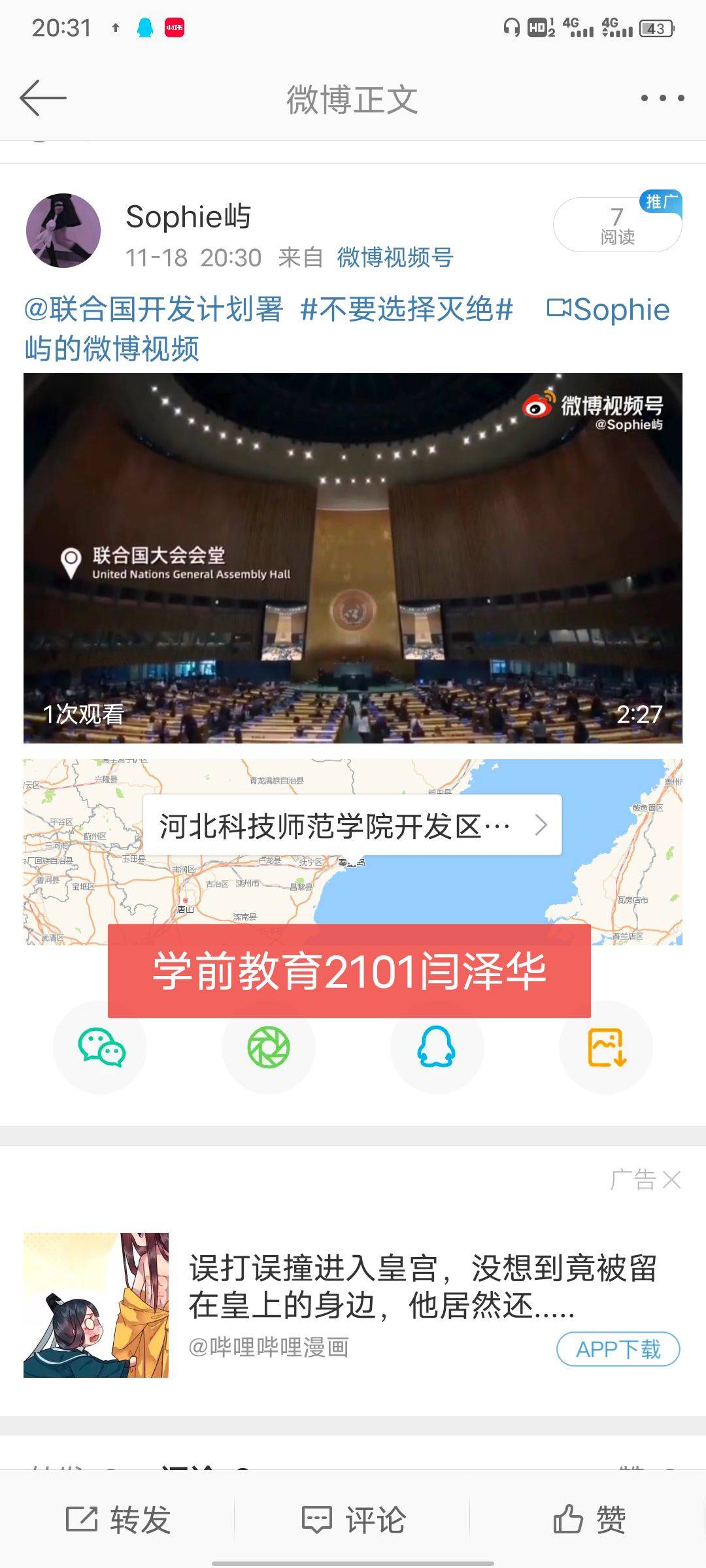Like the post with 赞
Image resolution: width=706 pixels, height=1568 pixels.
click(x=588, y=1519)
